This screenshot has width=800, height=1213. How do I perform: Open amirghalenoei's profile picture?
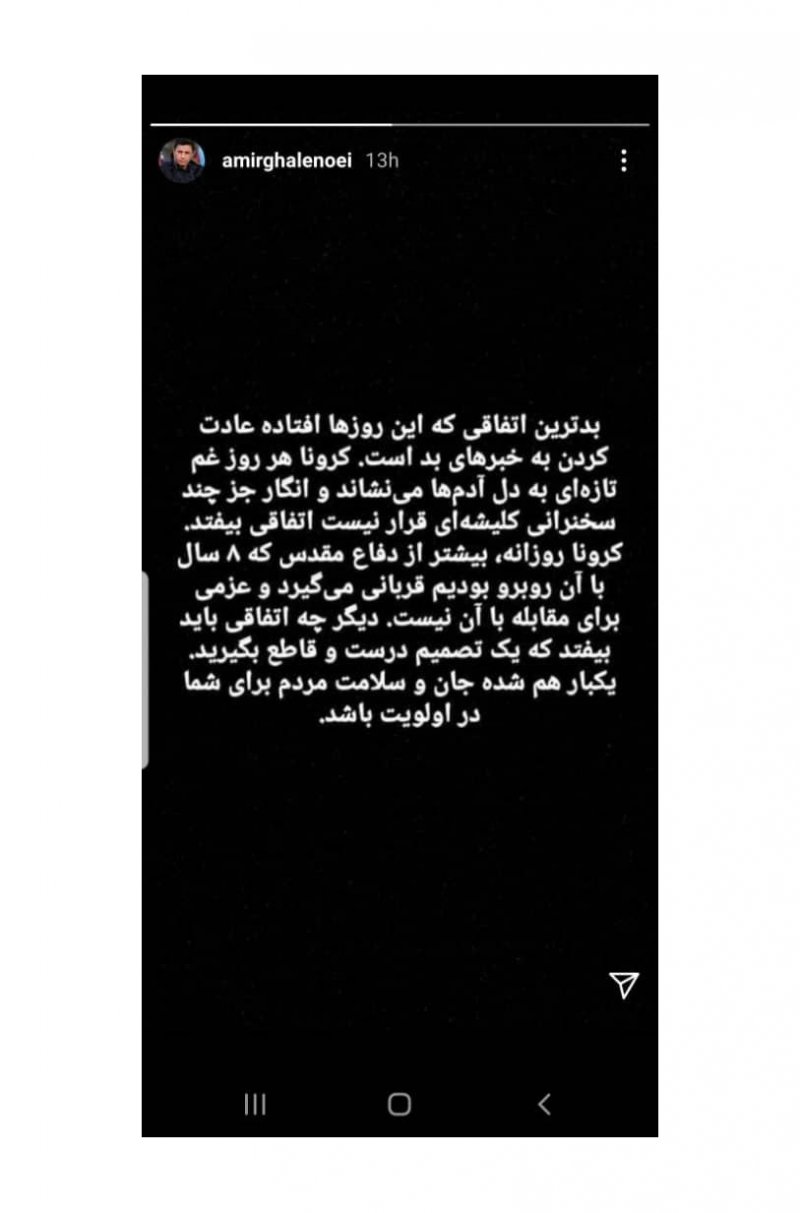click(182, 161)
